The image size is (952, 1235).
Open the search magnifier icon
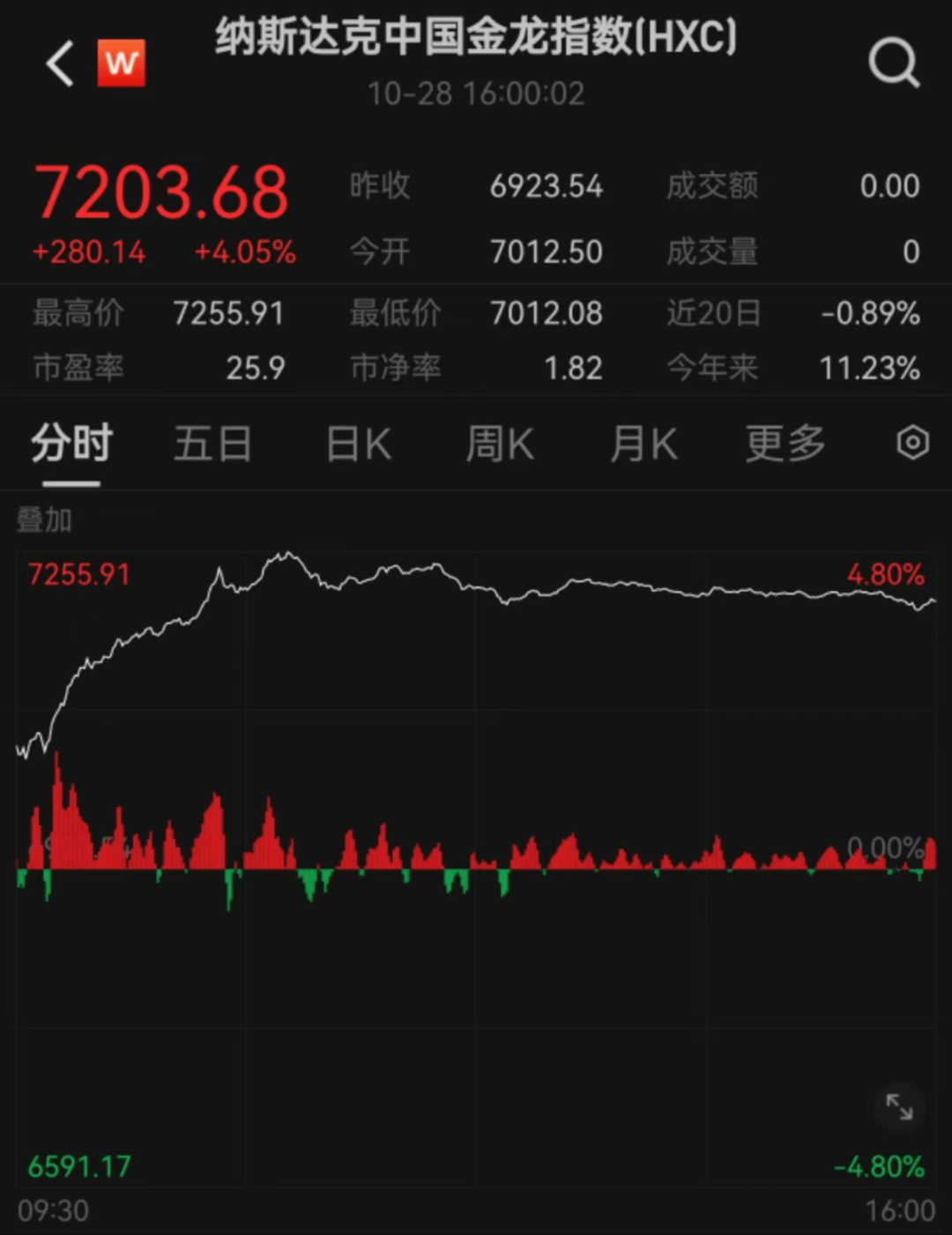point(895,63)
